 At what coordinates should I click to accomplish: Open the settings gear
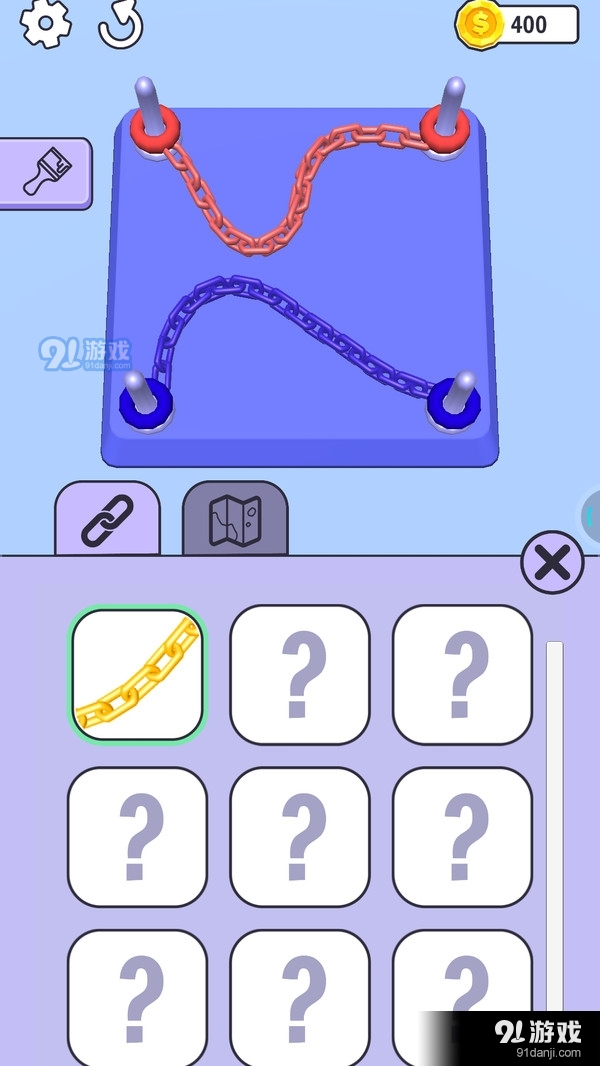click(x=46, y=22)
